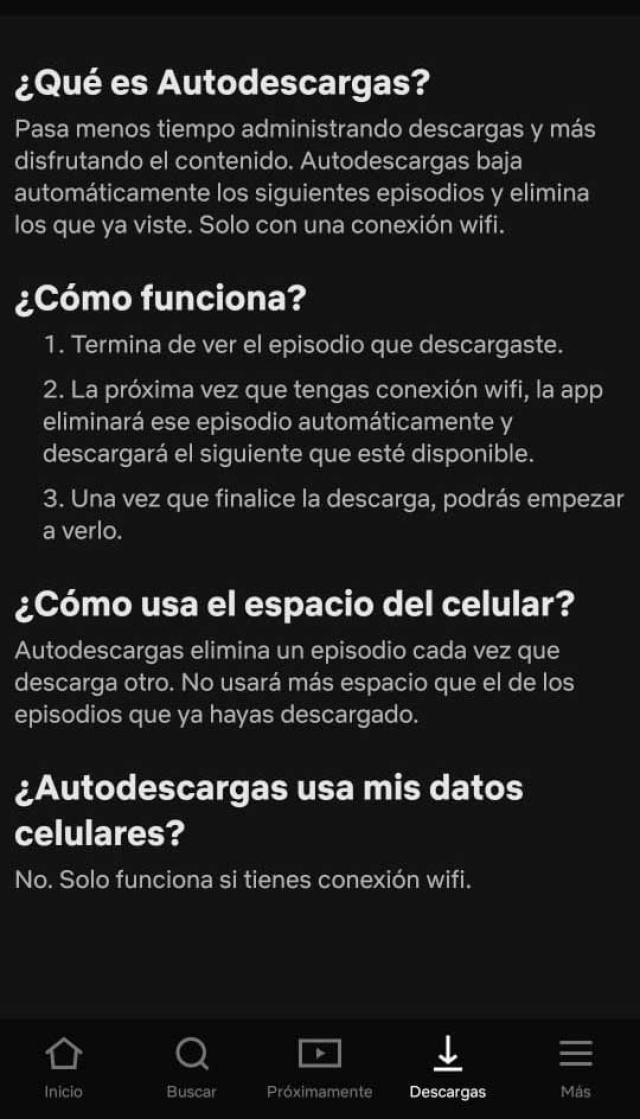Go to the Inicio tab

[64, 1066]
